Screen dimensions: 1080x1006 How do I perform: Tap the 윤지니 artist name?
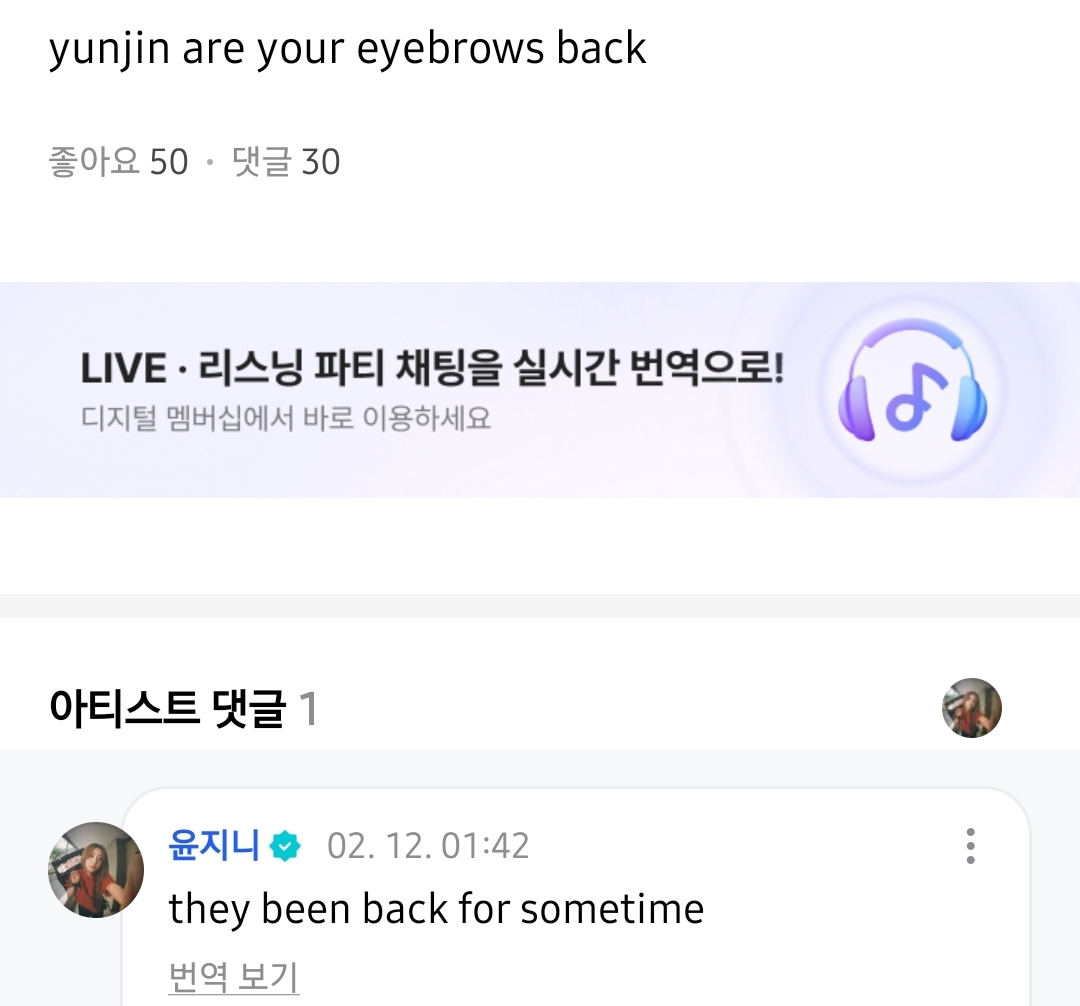pos(214,846)
